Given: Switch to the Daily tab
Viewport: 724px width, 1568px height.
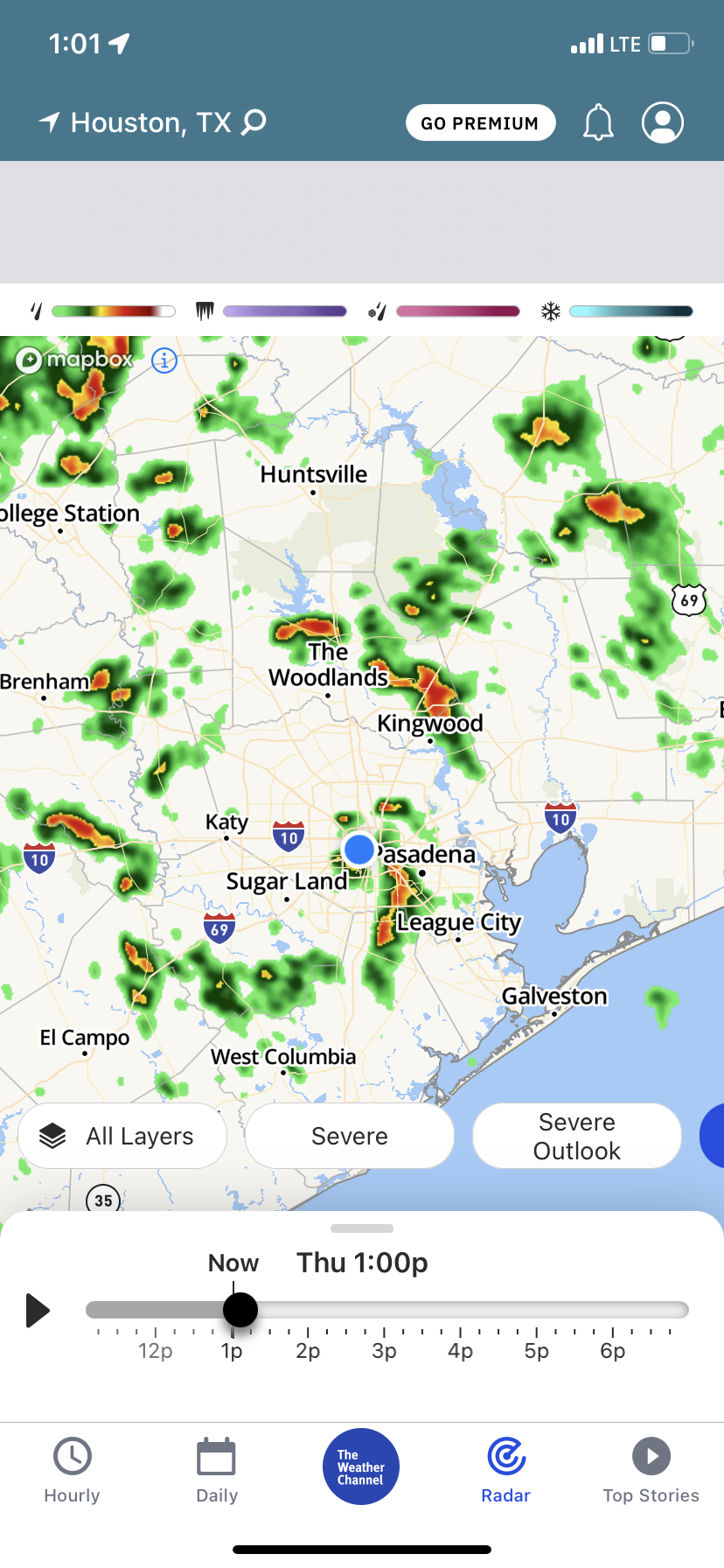Looking at the screenshot, I should [217, 1470].
